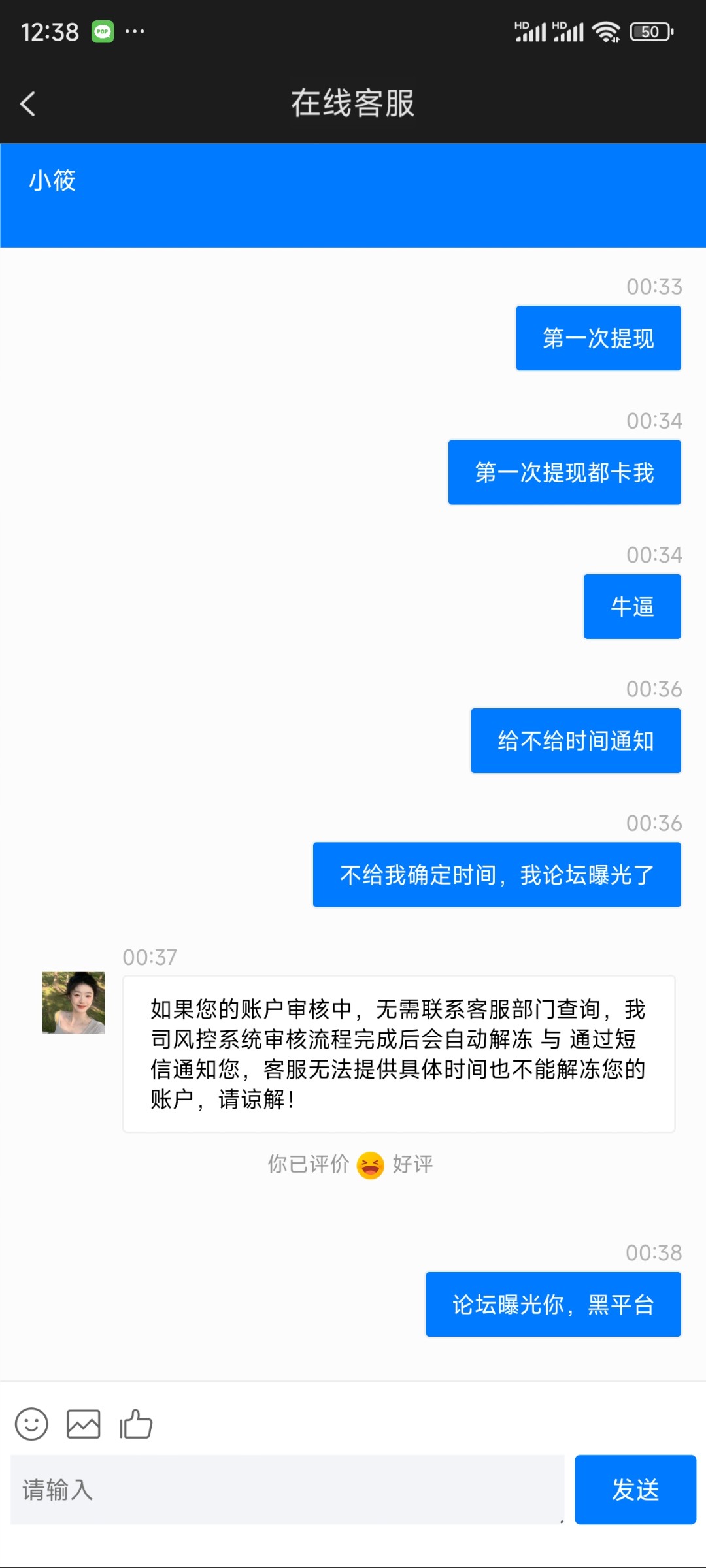Open the emoji picker

[x=31, y=1424]
